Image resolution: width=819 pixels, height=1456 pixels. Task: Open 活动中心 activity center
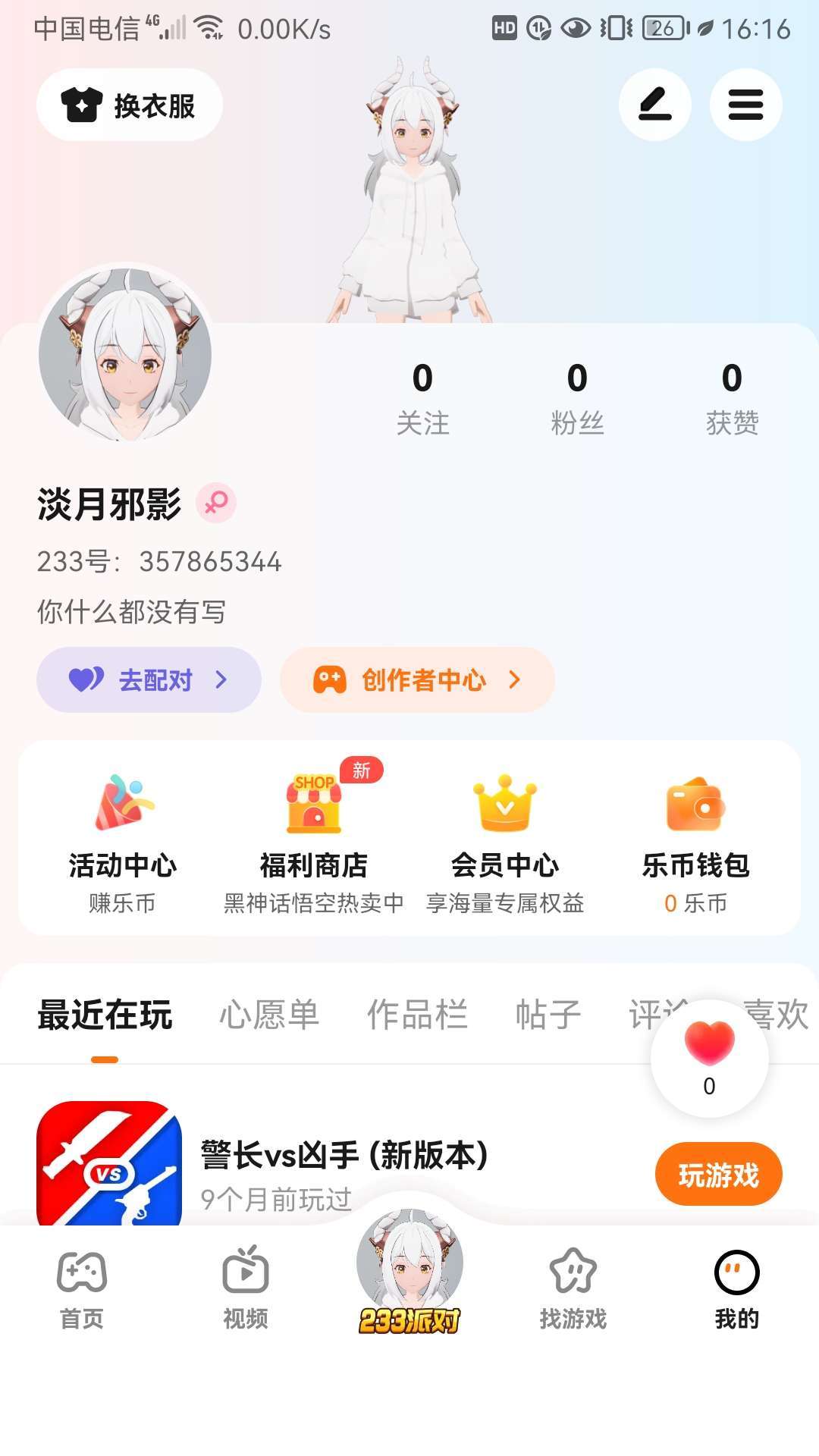122,838
